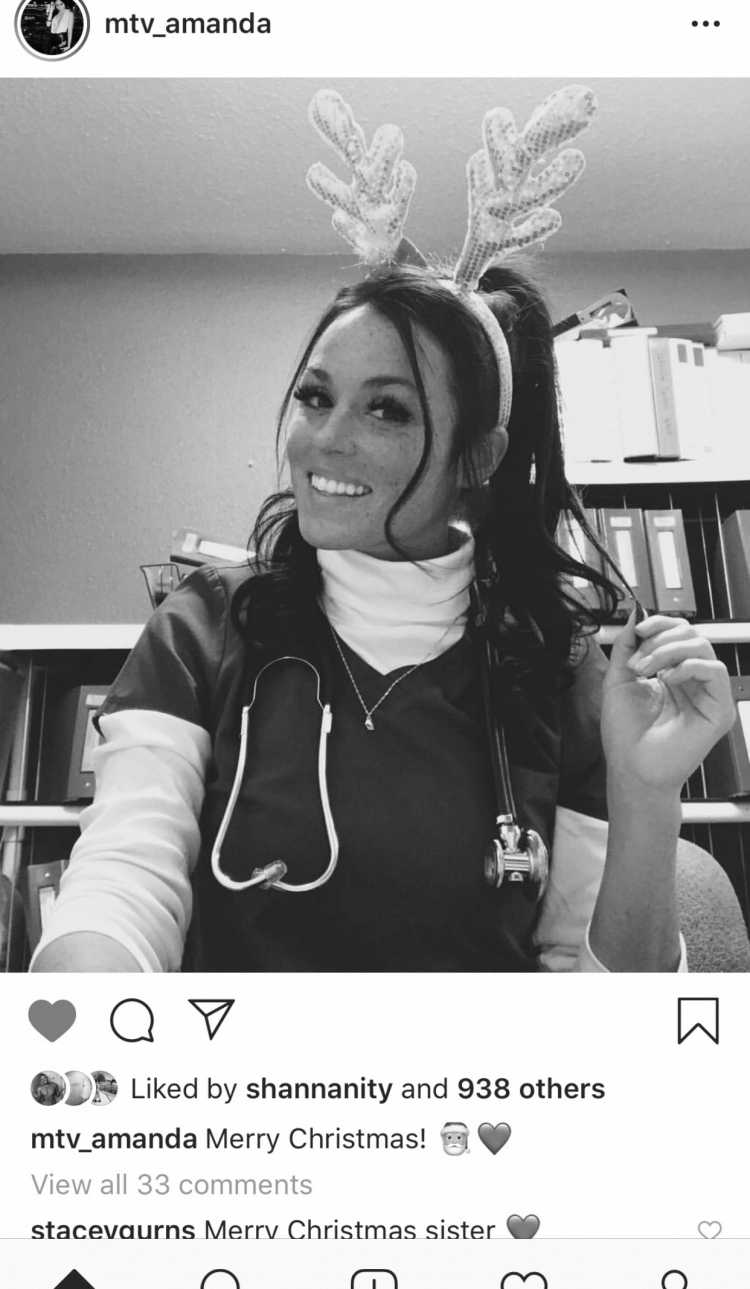Share the post via paper plane icon

pos(211,1019)
